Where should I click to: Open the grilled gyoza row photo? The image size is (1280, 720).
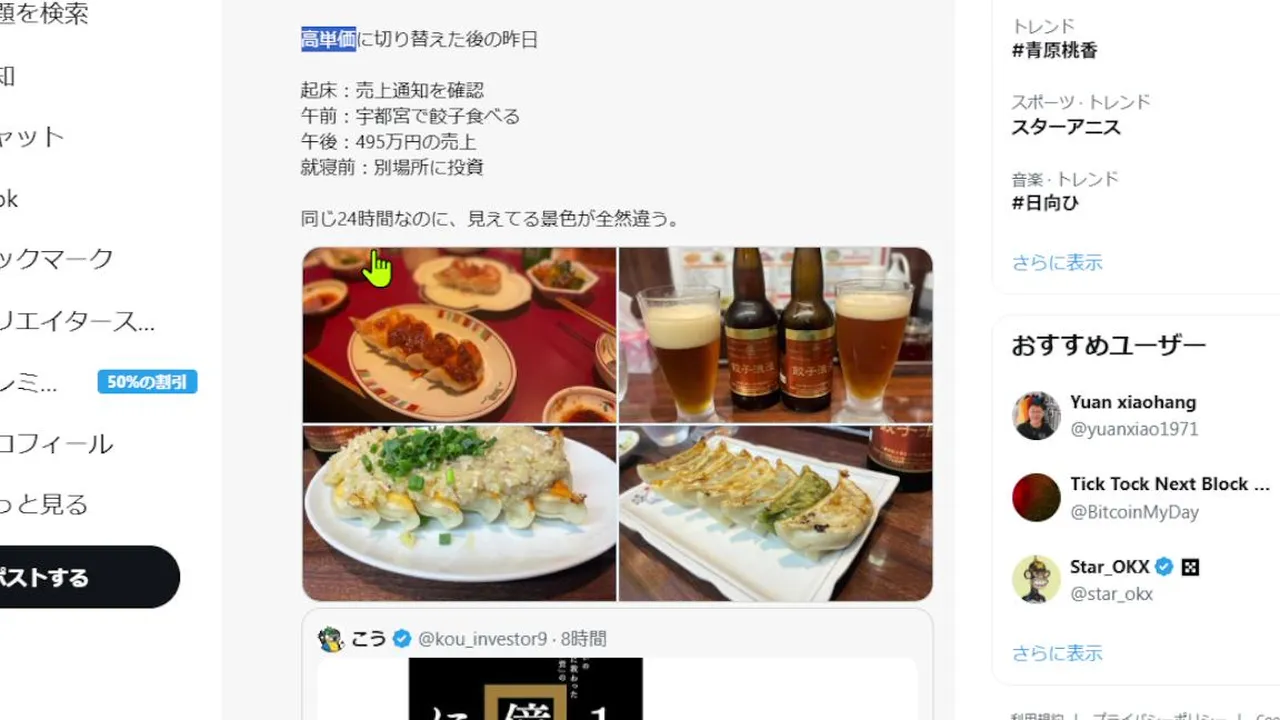[x=775, y=513]
